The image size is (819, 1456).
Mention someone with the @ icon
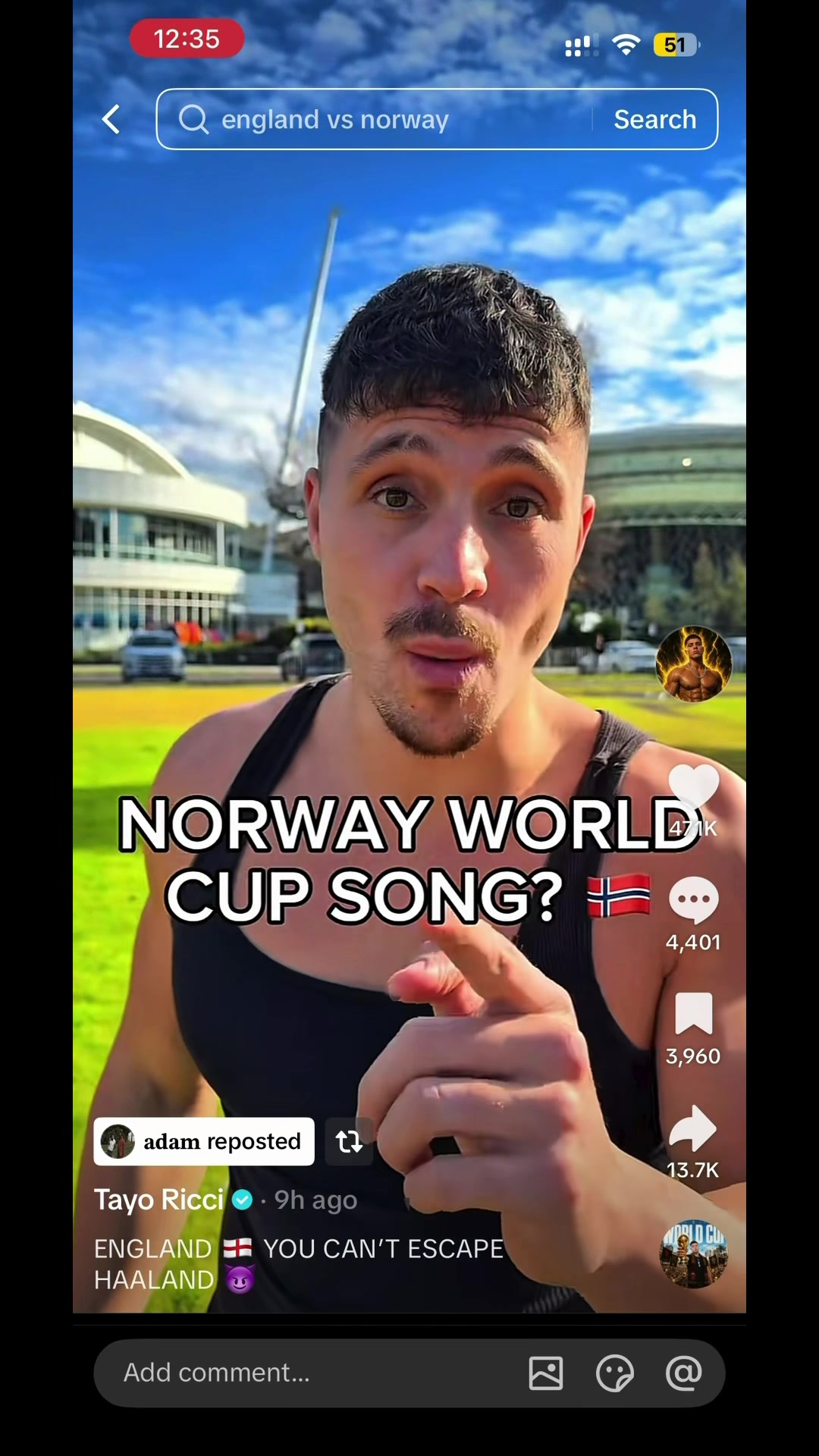pyautogui.click(x=684, y=1373)
